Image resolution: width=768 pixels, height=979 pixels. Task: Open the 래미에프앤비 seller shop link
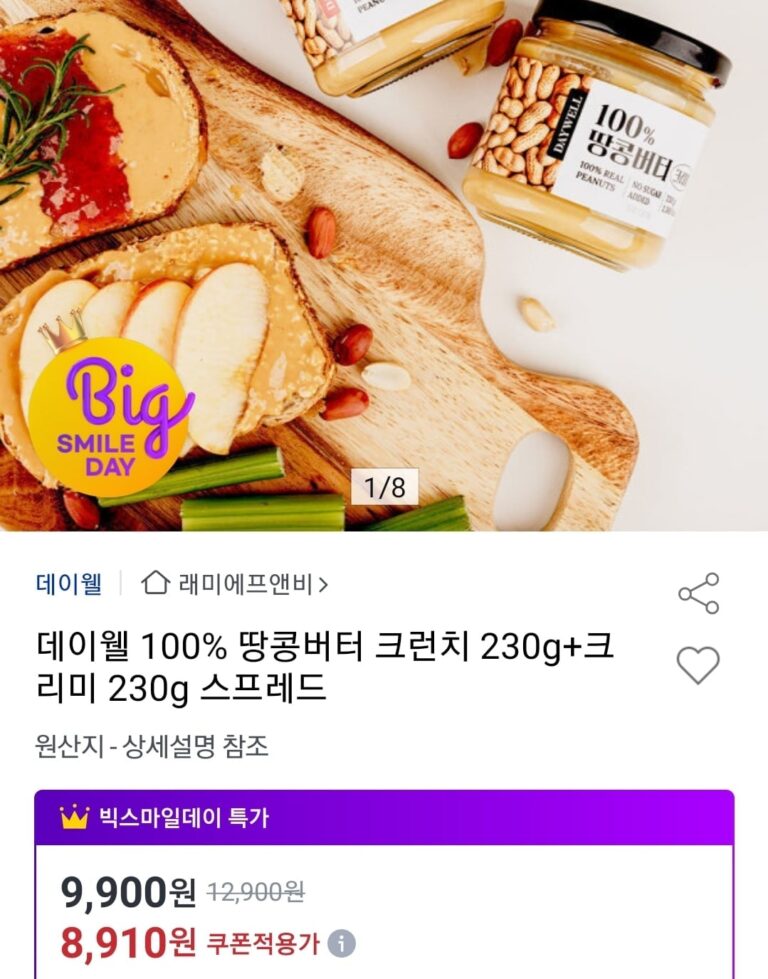[234, 584]
